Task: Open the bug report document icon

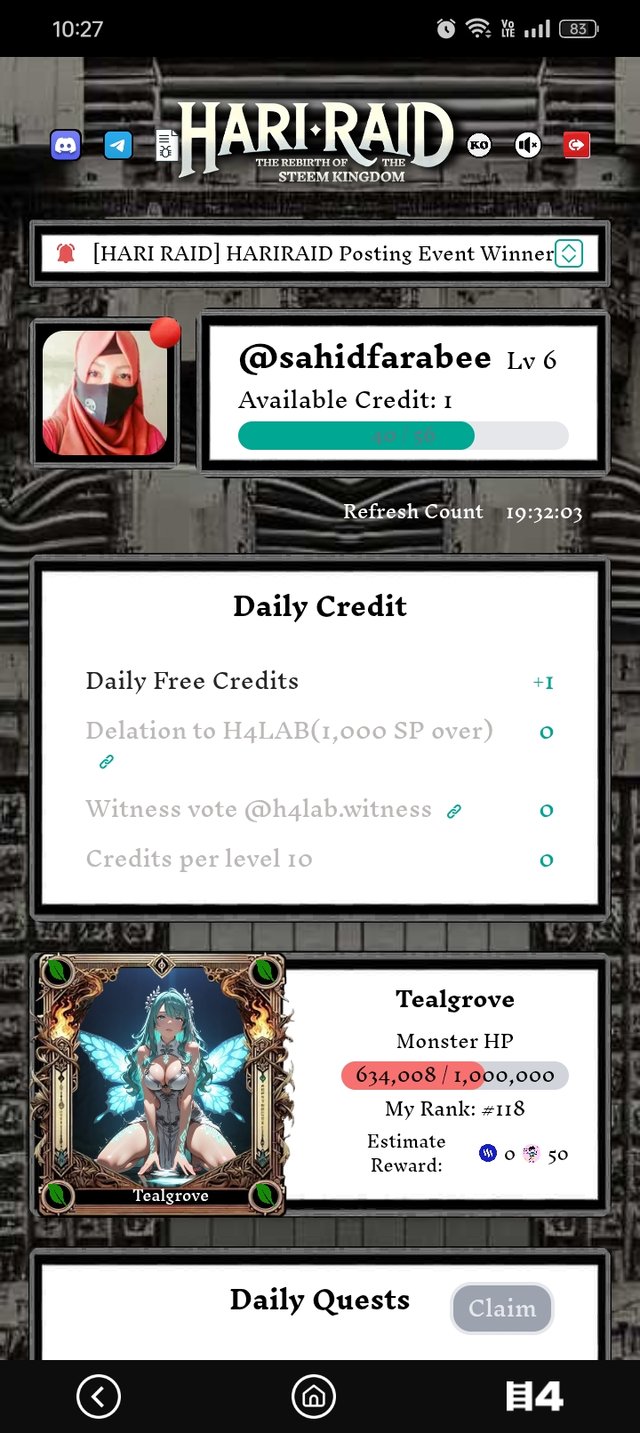Action: 166,146
